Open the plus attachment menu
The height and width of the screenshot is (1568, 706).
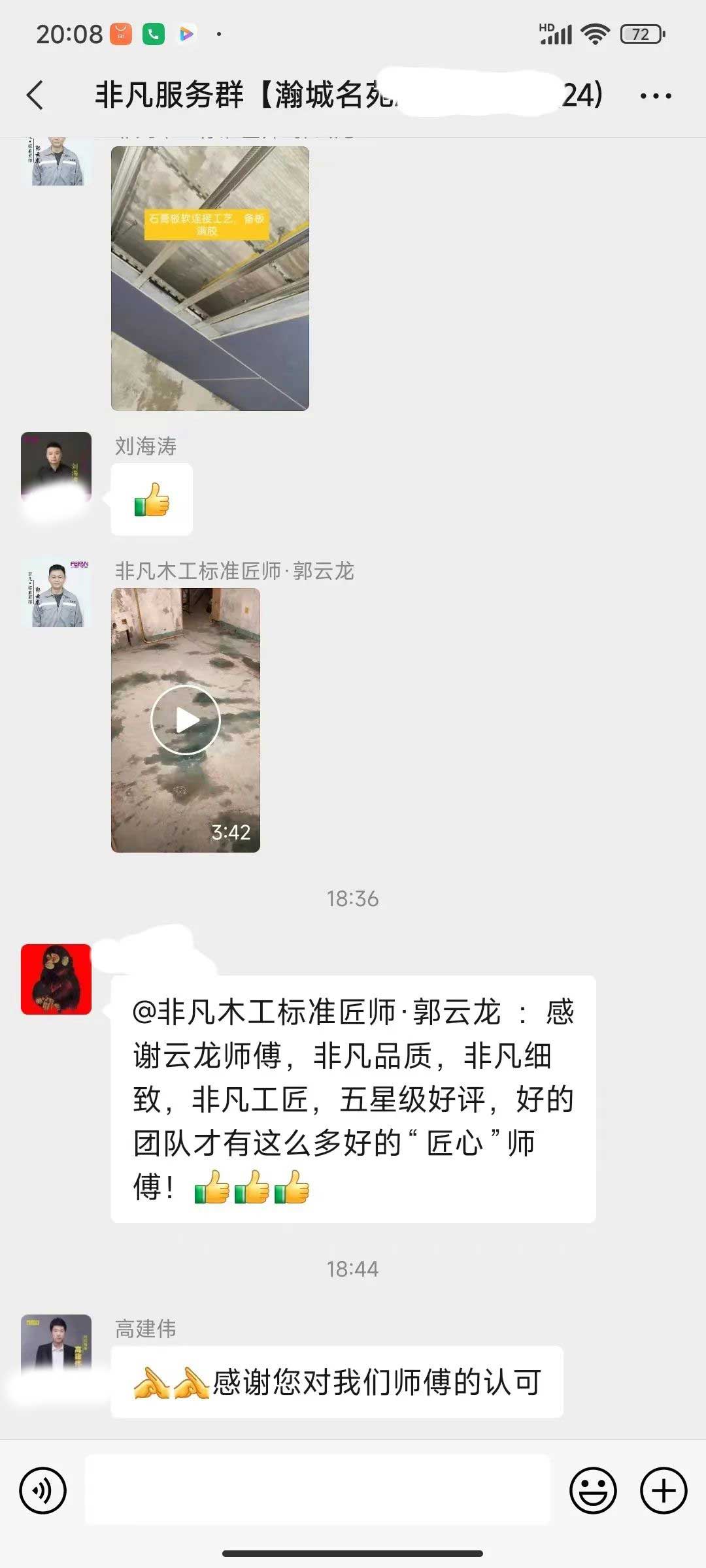tap(663, 1490)
